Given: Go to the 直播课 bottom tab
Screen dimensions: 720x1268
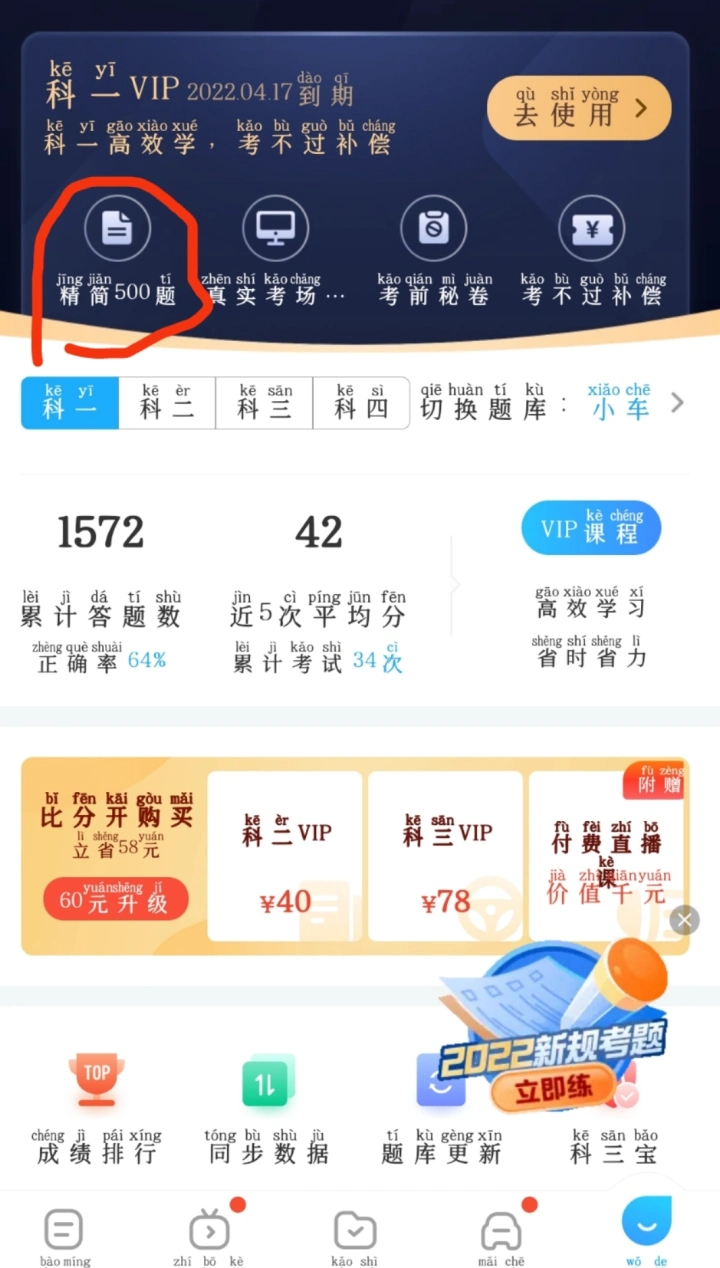Looking at the screenshot, I should [209, 1235].
